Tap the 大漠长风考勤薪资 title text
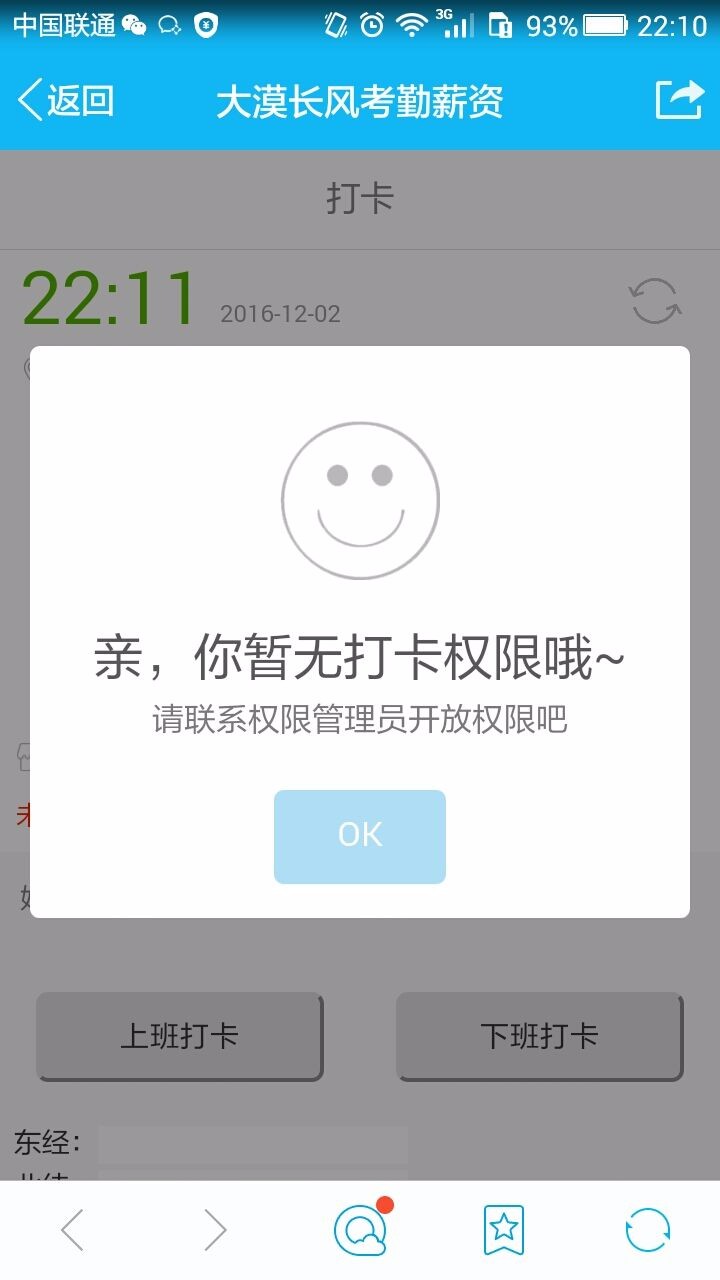720x1280 pixels. pos(360,100)
